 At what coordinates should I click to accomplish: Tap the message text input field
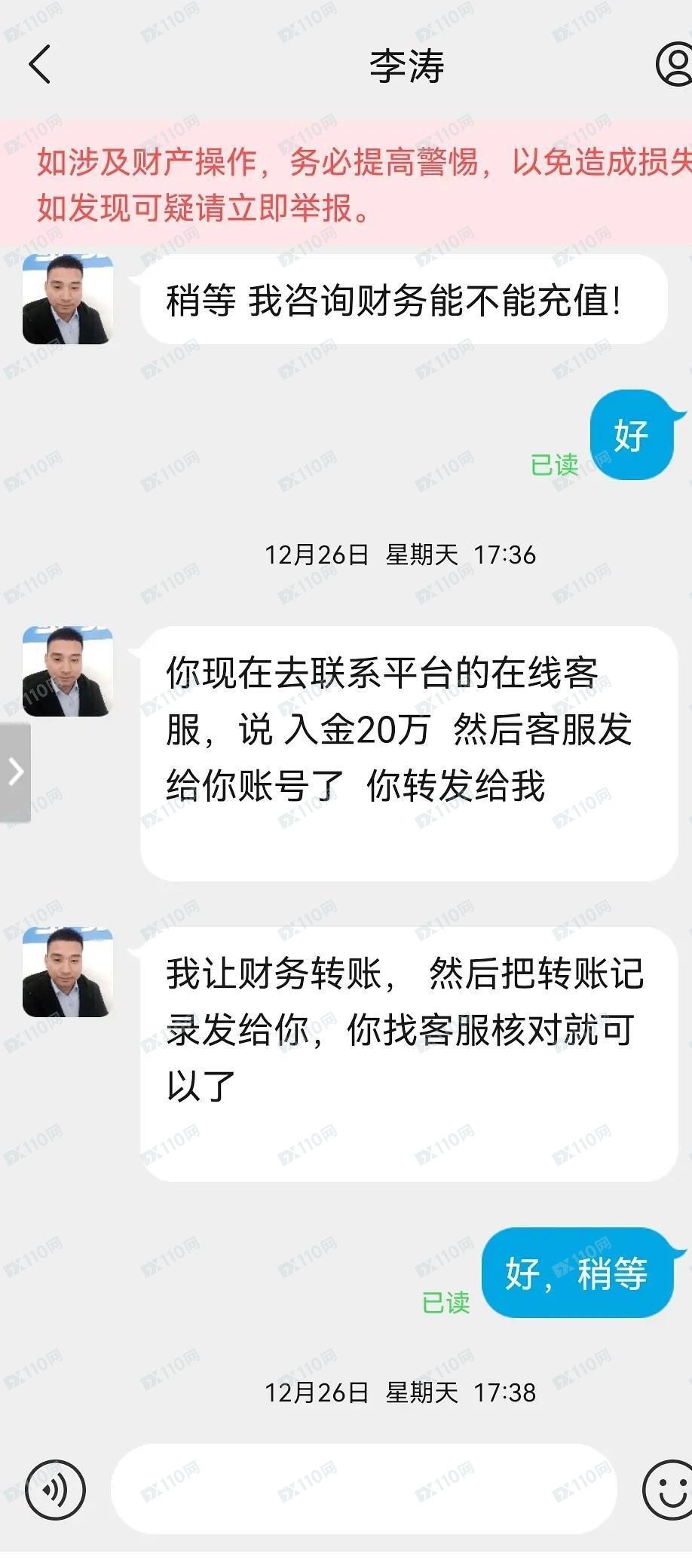363,1489
